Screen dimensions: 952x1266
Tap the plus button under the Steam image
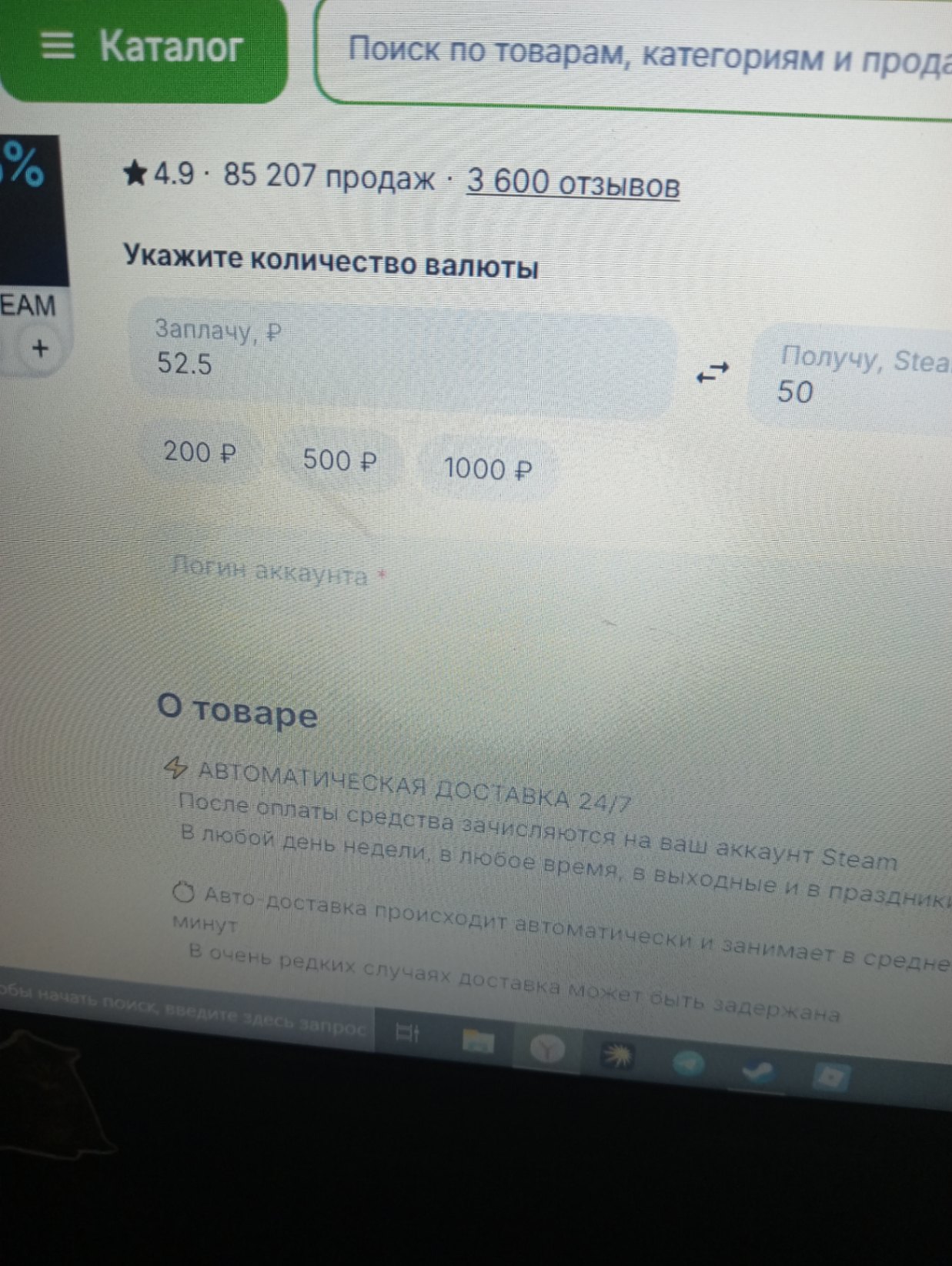(40, 349)
